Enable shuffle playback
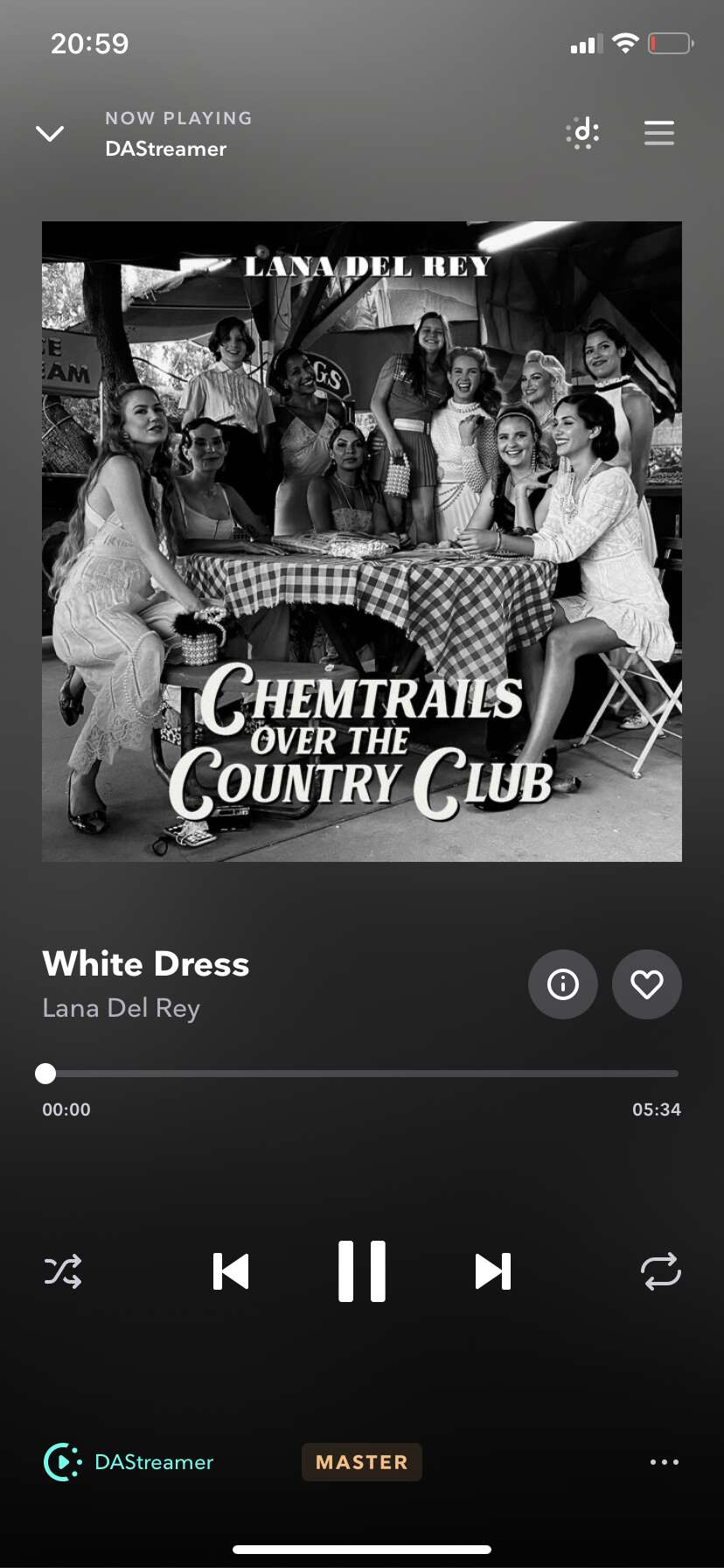The width and height of the screenshot is (724, 1568). [63, 1271]
